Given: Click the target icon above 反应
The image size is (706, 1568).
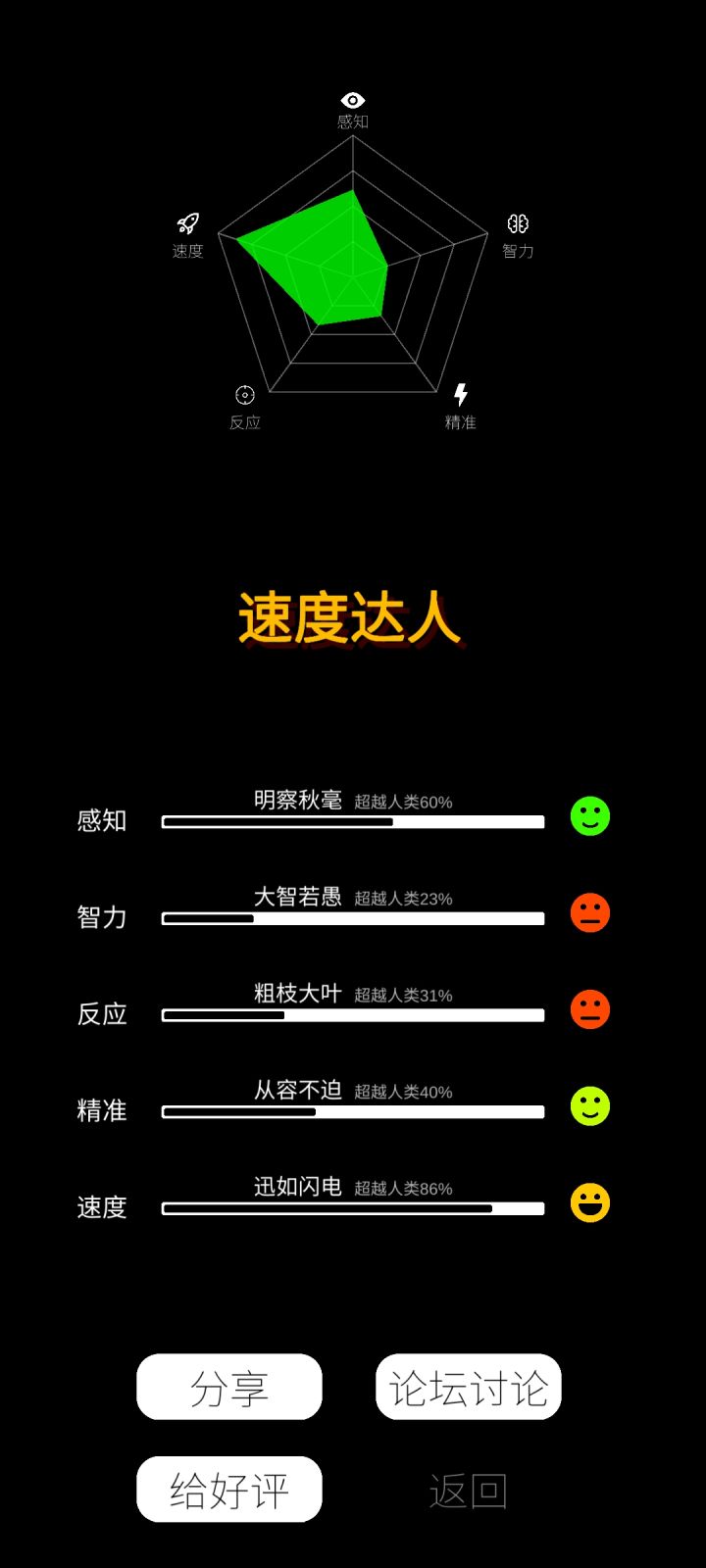Looking at the screenshot, I should (244, 395).
